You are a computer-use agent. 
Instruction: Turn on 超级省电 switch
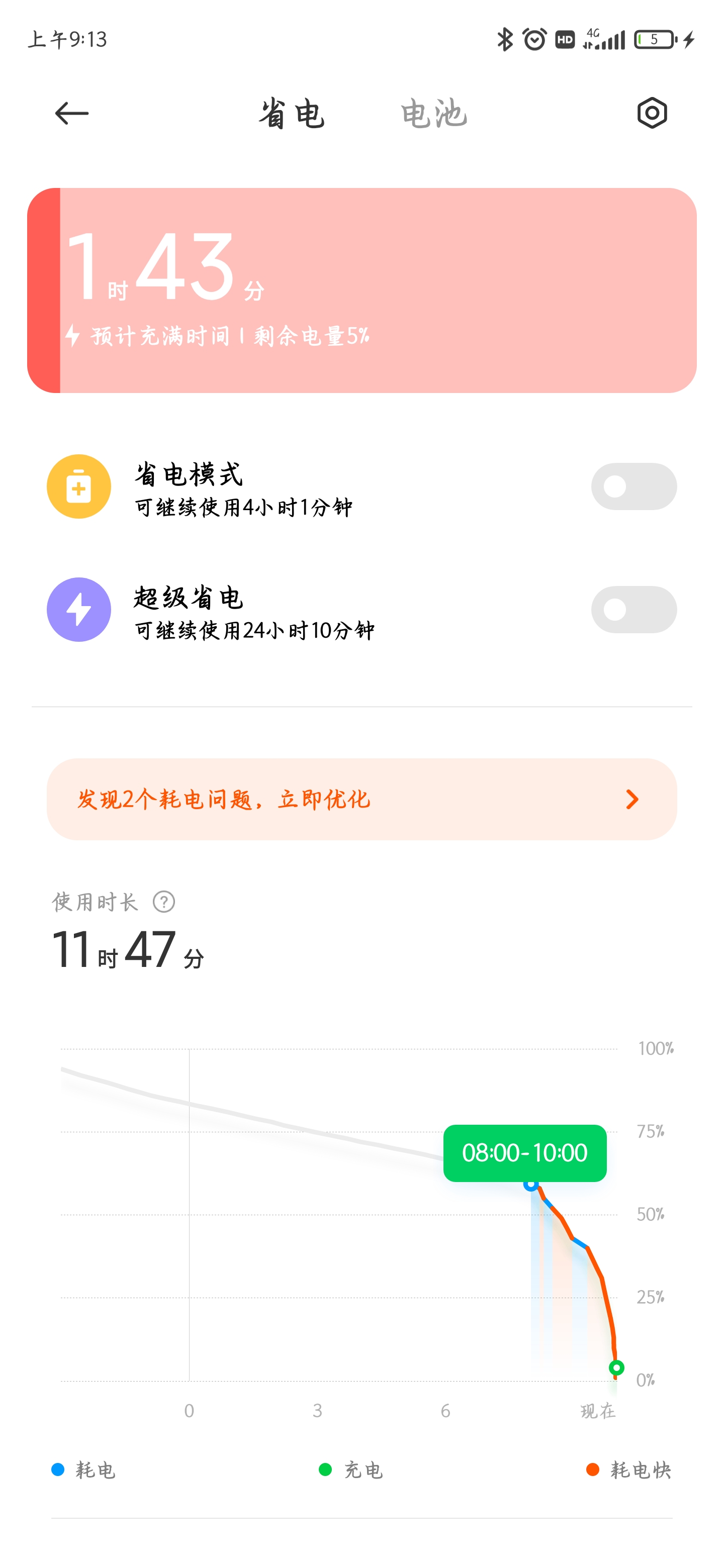coord(633,609)
